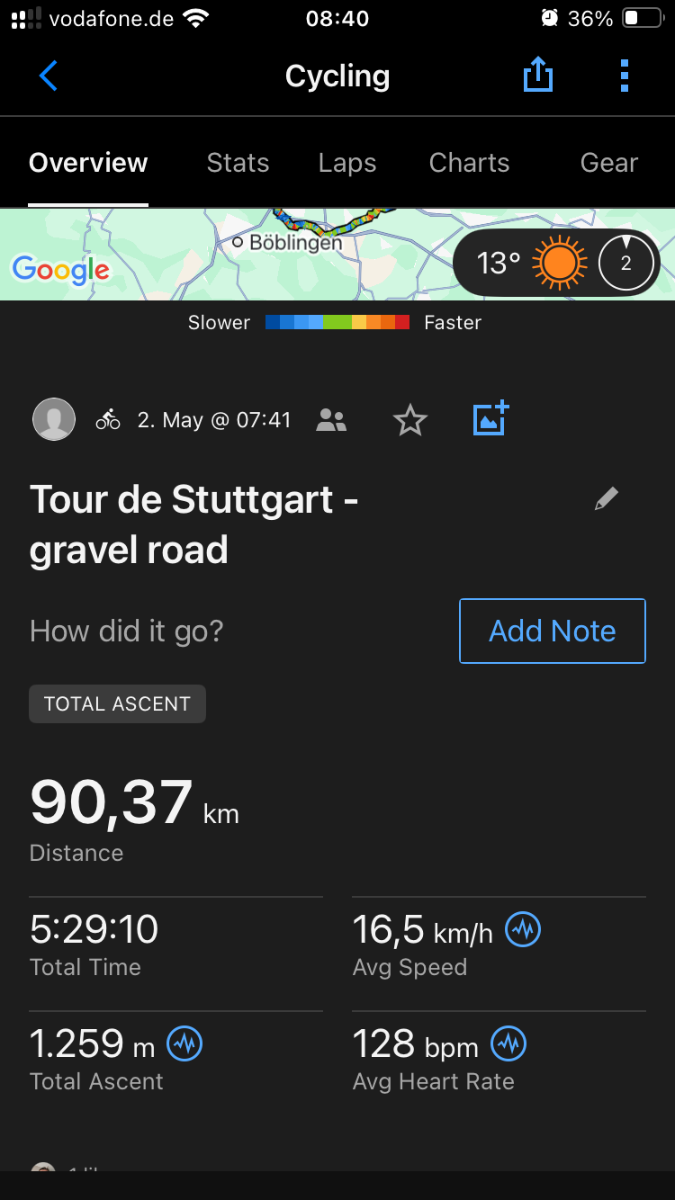Share this cycling activity

pyautogui.click(x=538, y=75)
